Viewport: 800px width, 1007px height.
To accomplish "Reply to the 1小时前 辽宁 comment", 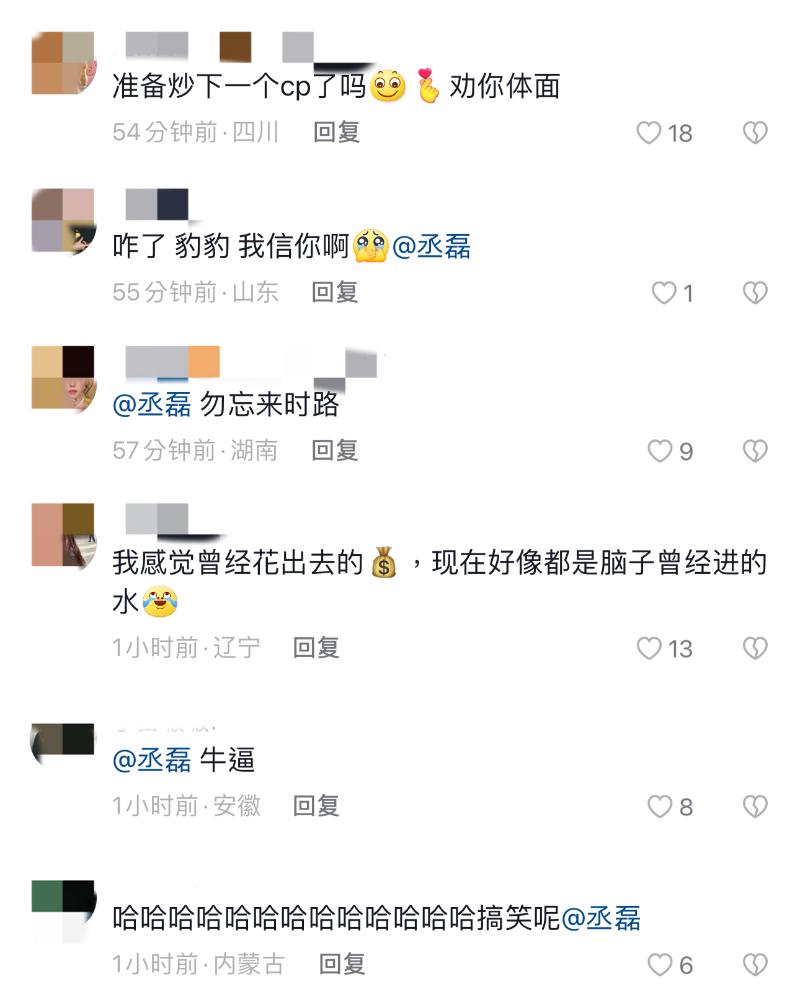I will tap(316, 648).
